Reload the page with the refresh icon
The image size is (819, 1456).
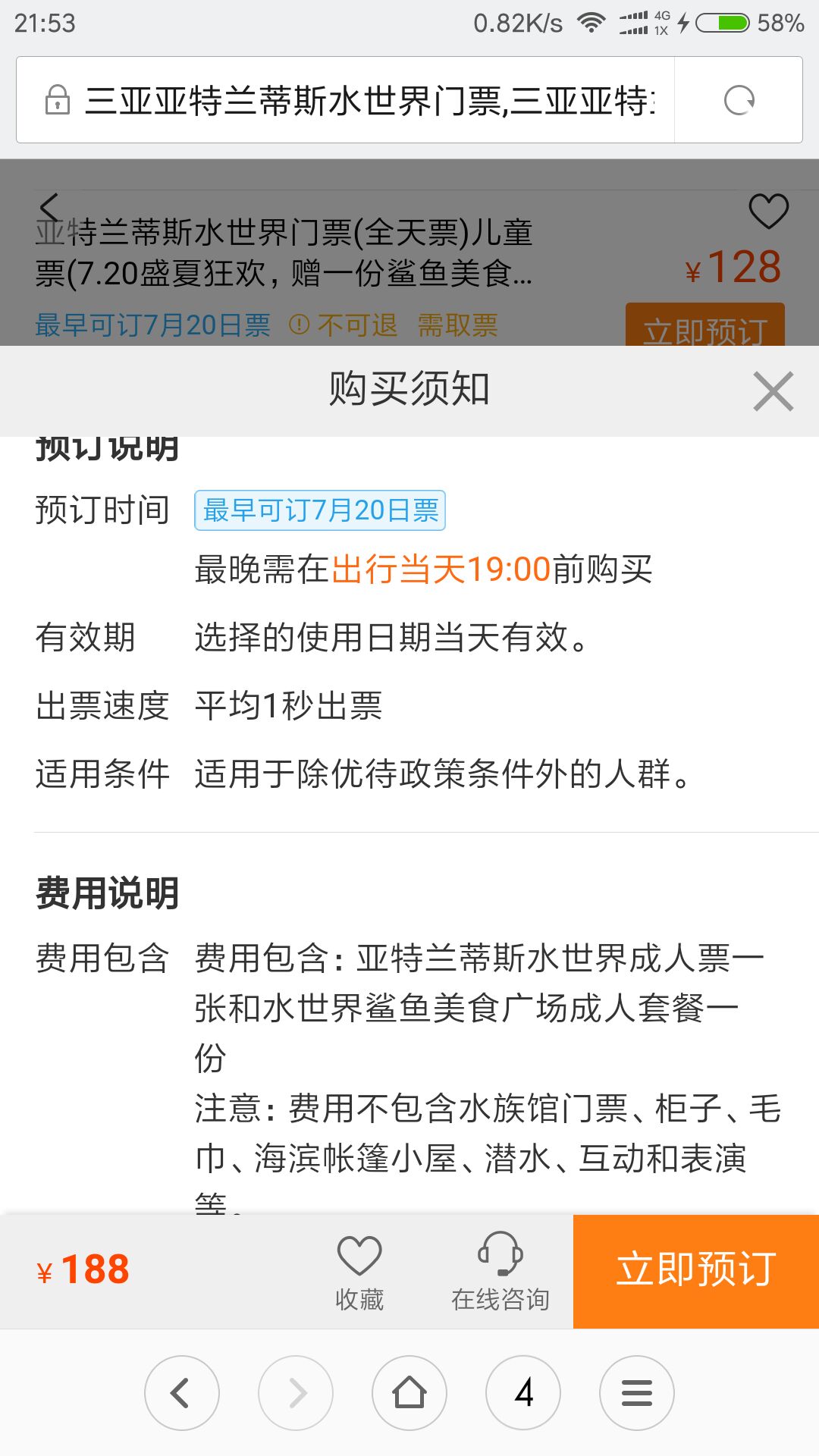tap(739, 100)
